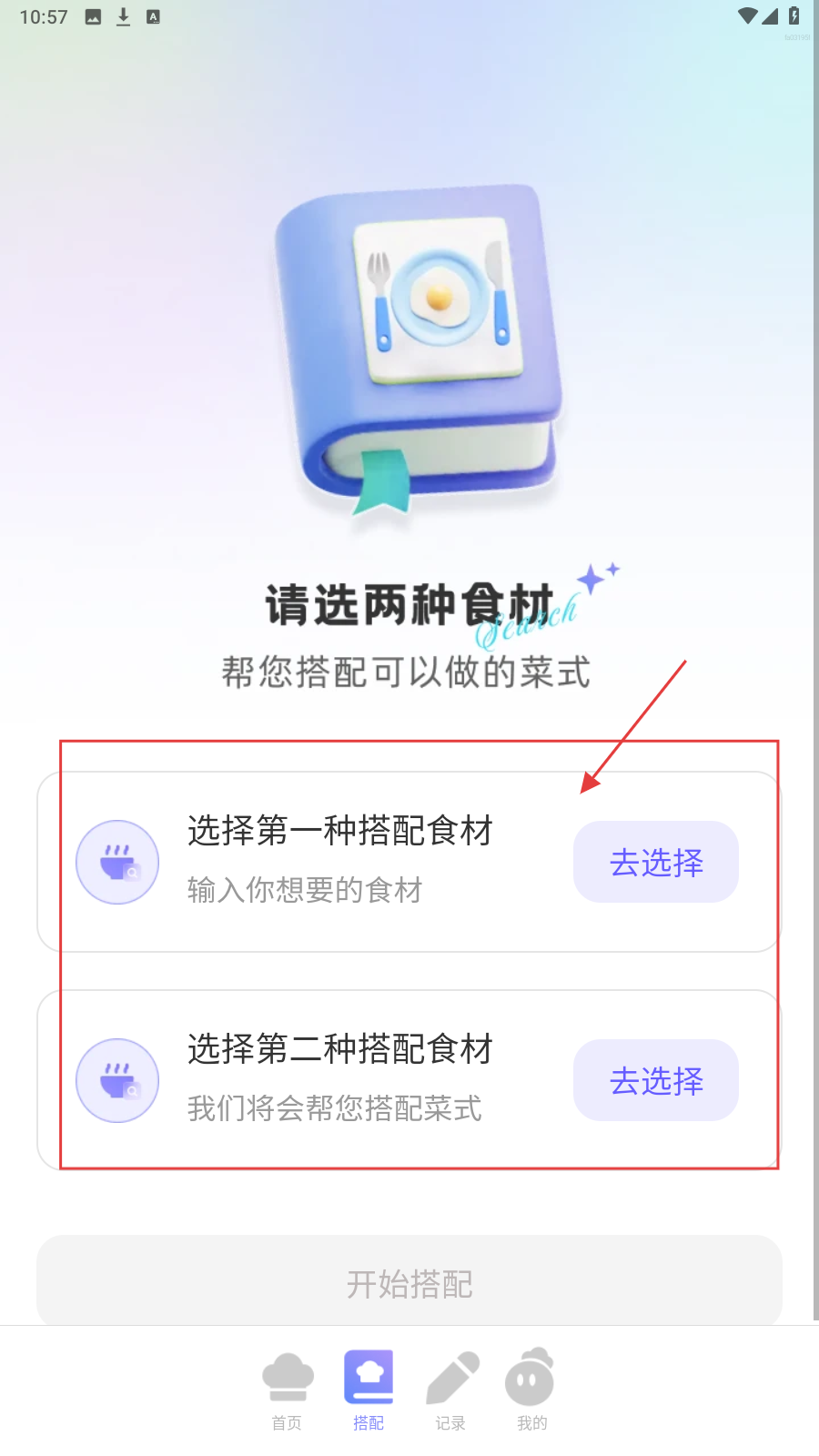Select the 搭配 tab
Screen dimensions: 819x1456
pos(369,1390)
